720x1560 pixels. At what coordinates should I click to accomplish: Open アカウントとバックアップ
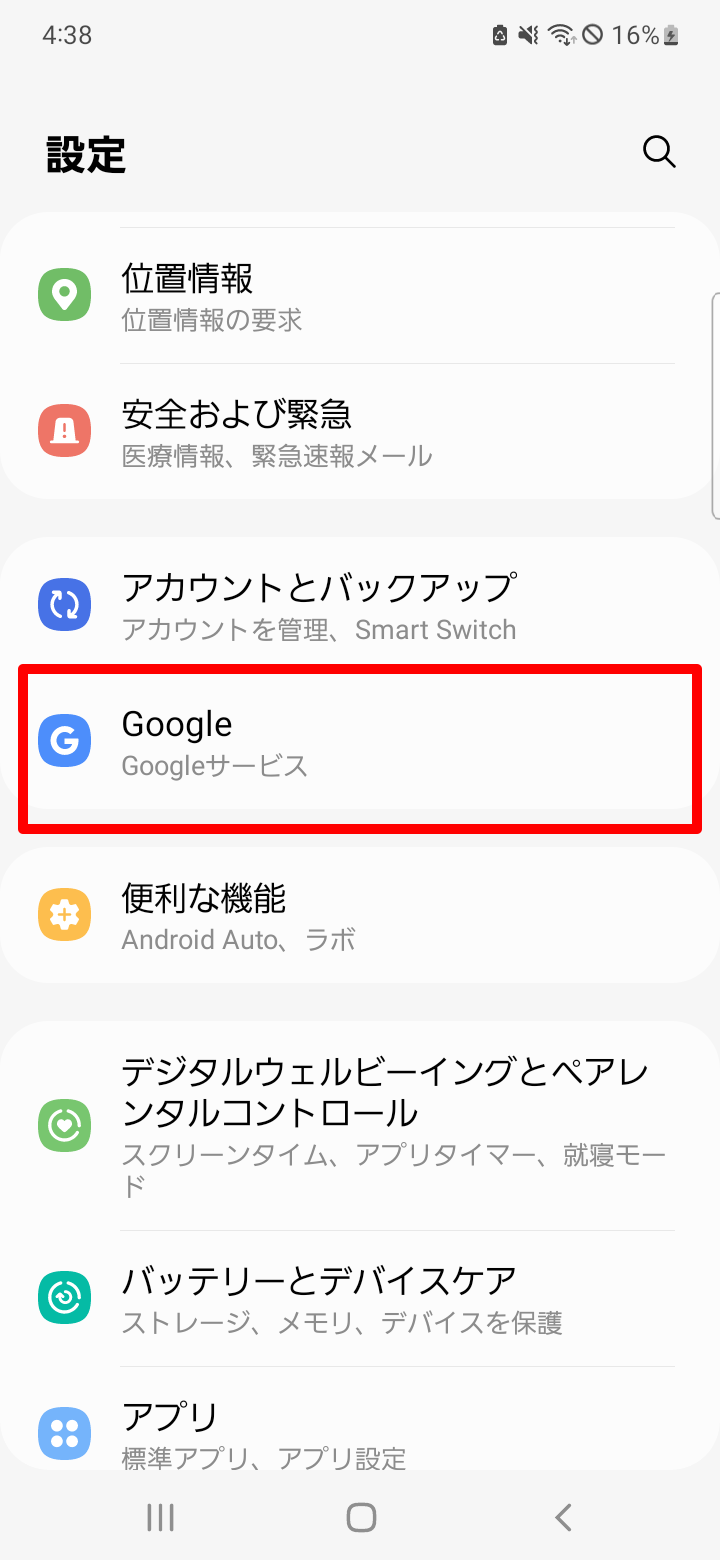360,605
